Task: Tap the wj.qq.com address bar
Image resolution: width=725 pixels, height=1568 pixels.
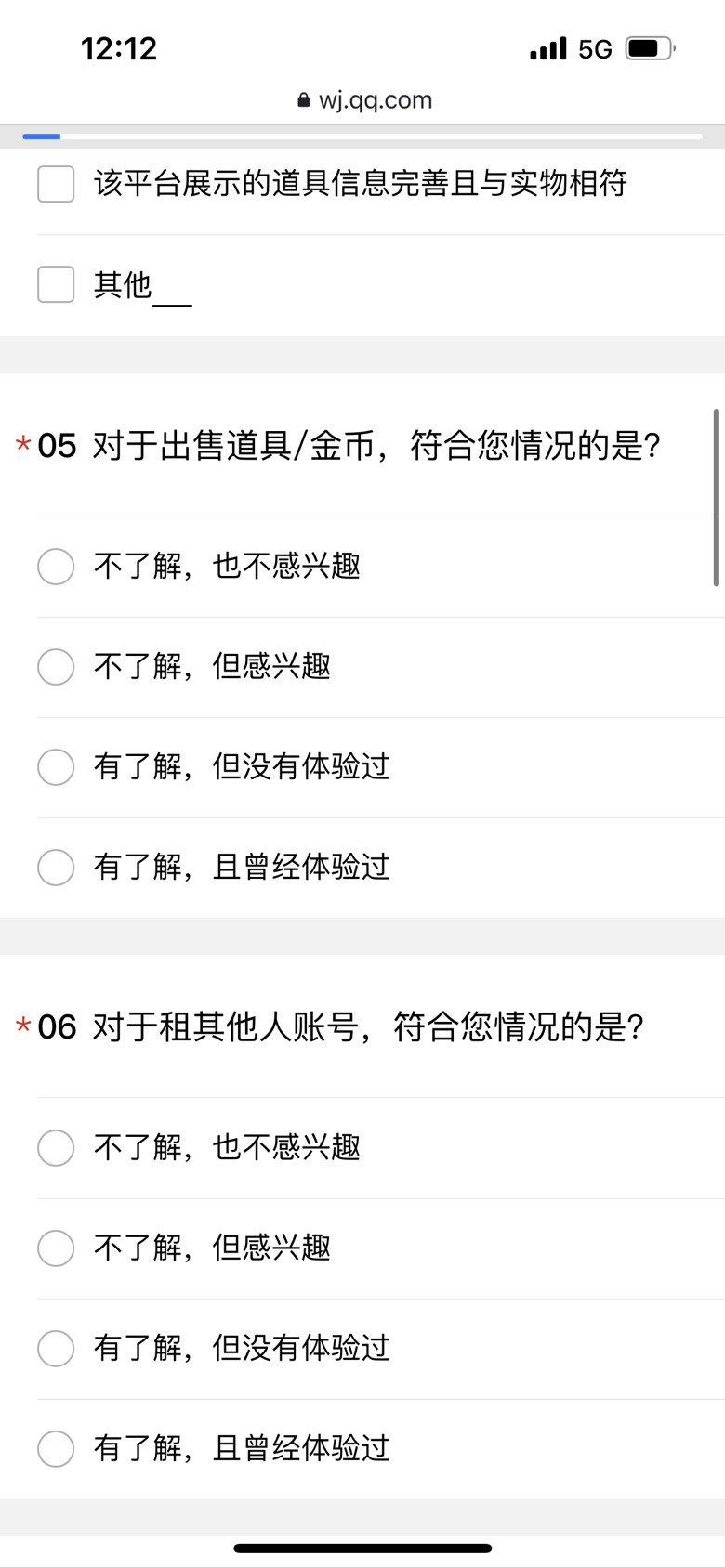Action: pos(364,100)
